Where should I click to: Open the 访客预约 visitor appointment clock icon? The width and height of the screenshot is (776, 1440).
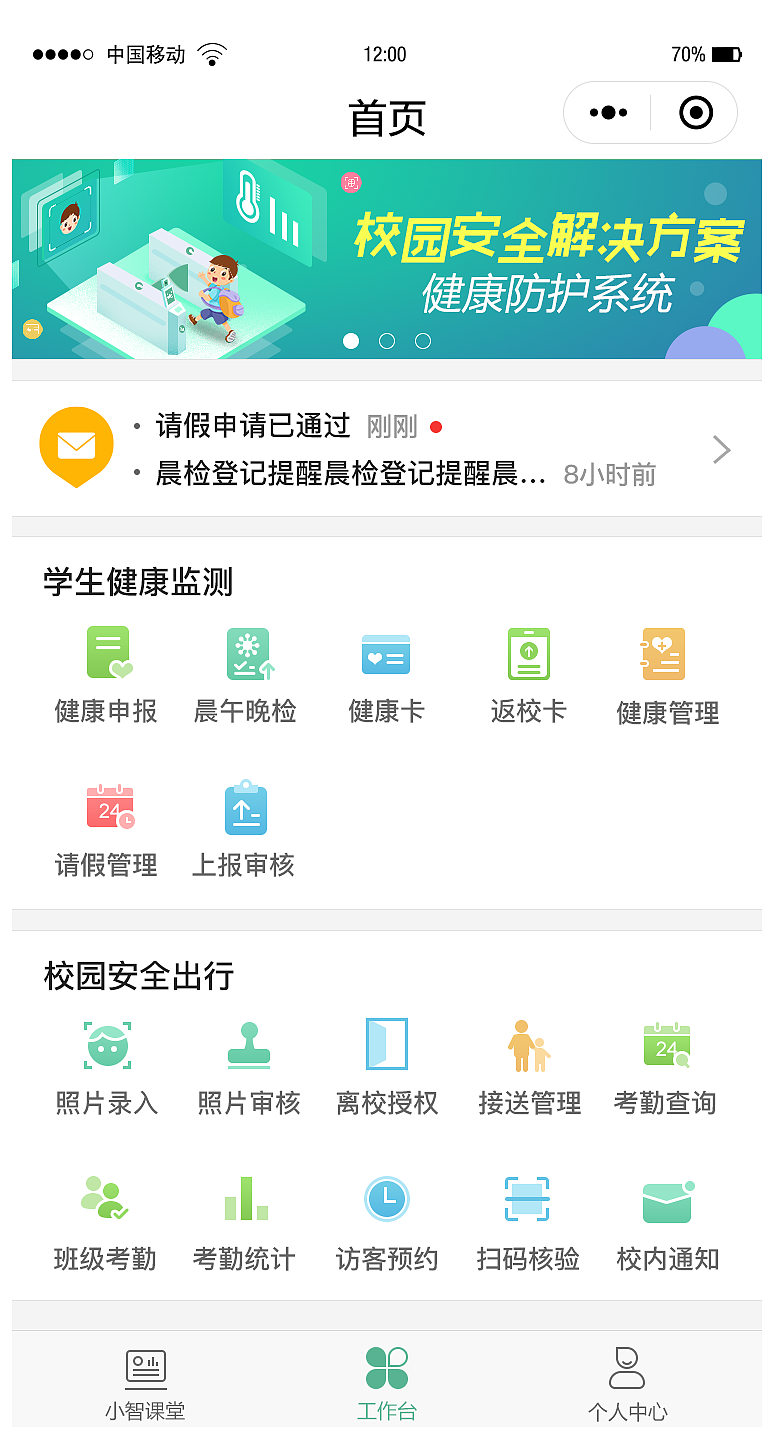(387, 1198)
